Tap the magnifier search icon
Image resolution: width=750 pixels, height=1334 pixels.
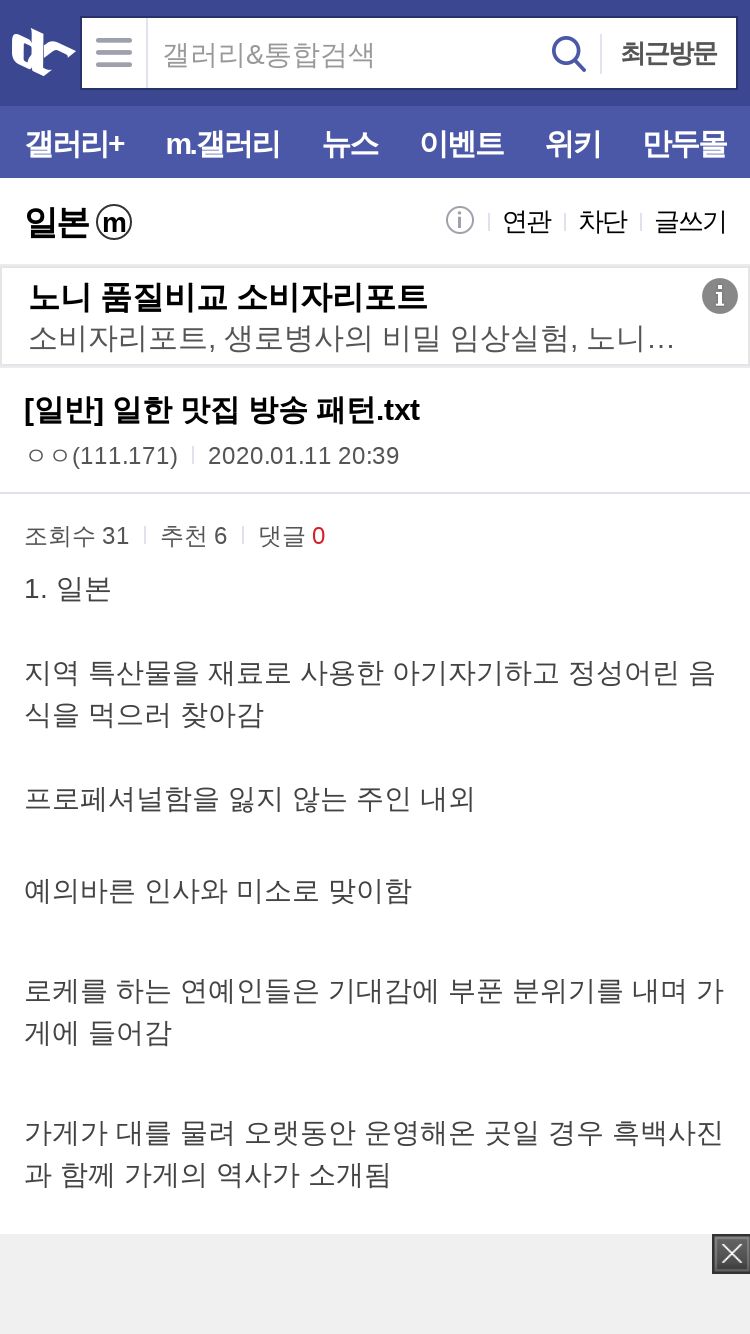(x=568, y=53)
